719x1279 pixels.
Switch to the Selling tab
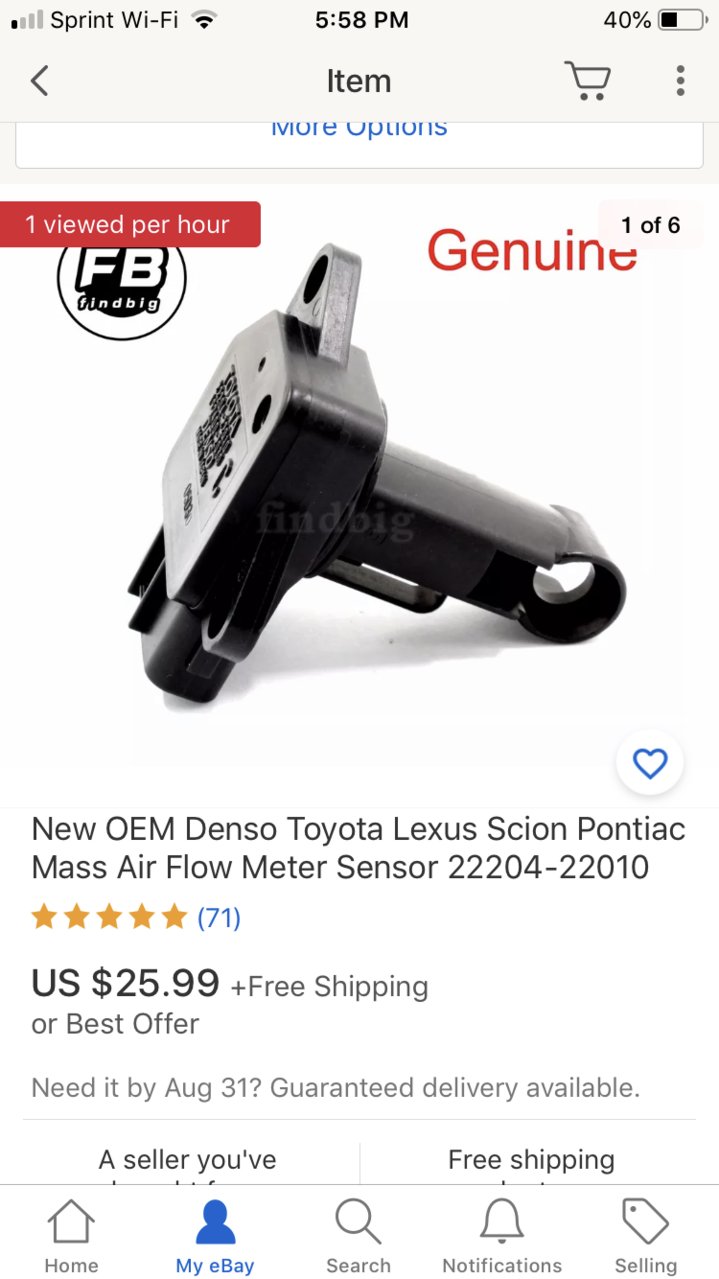[x=645, y=1236]
